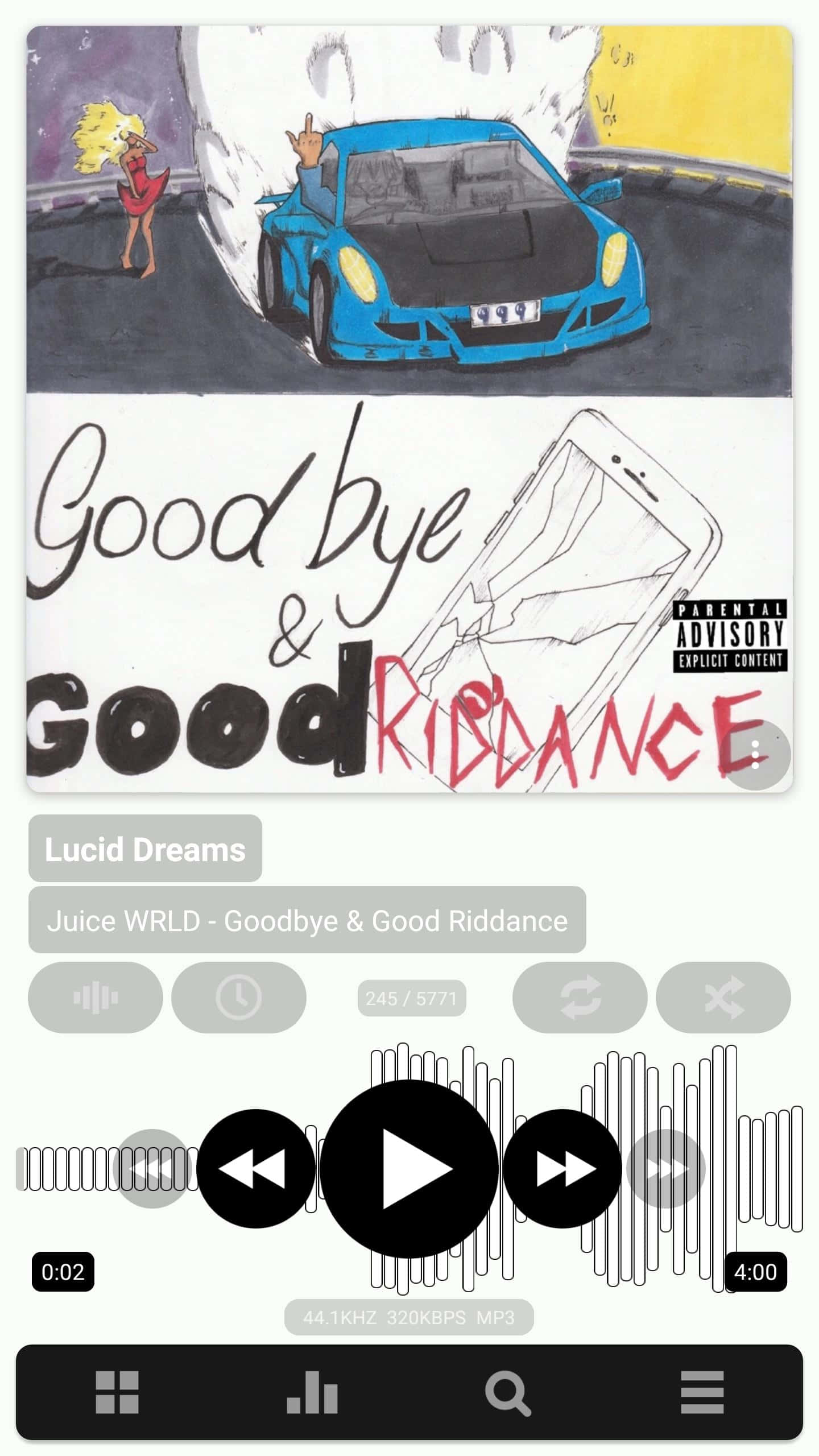Skip to the next track

coord(562,1169)
